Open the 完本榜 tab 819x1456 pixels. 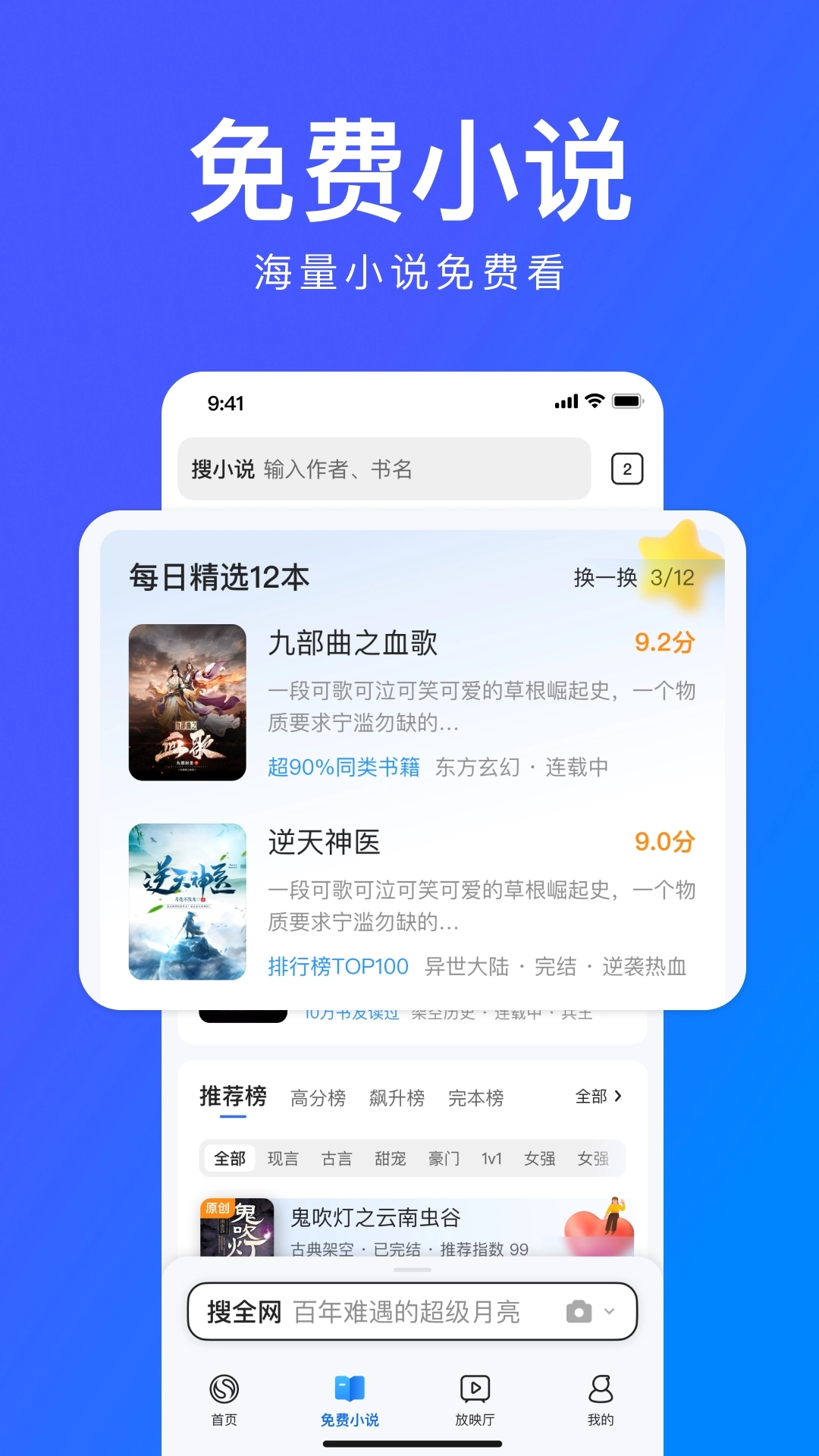click(x=475, y=1097)
